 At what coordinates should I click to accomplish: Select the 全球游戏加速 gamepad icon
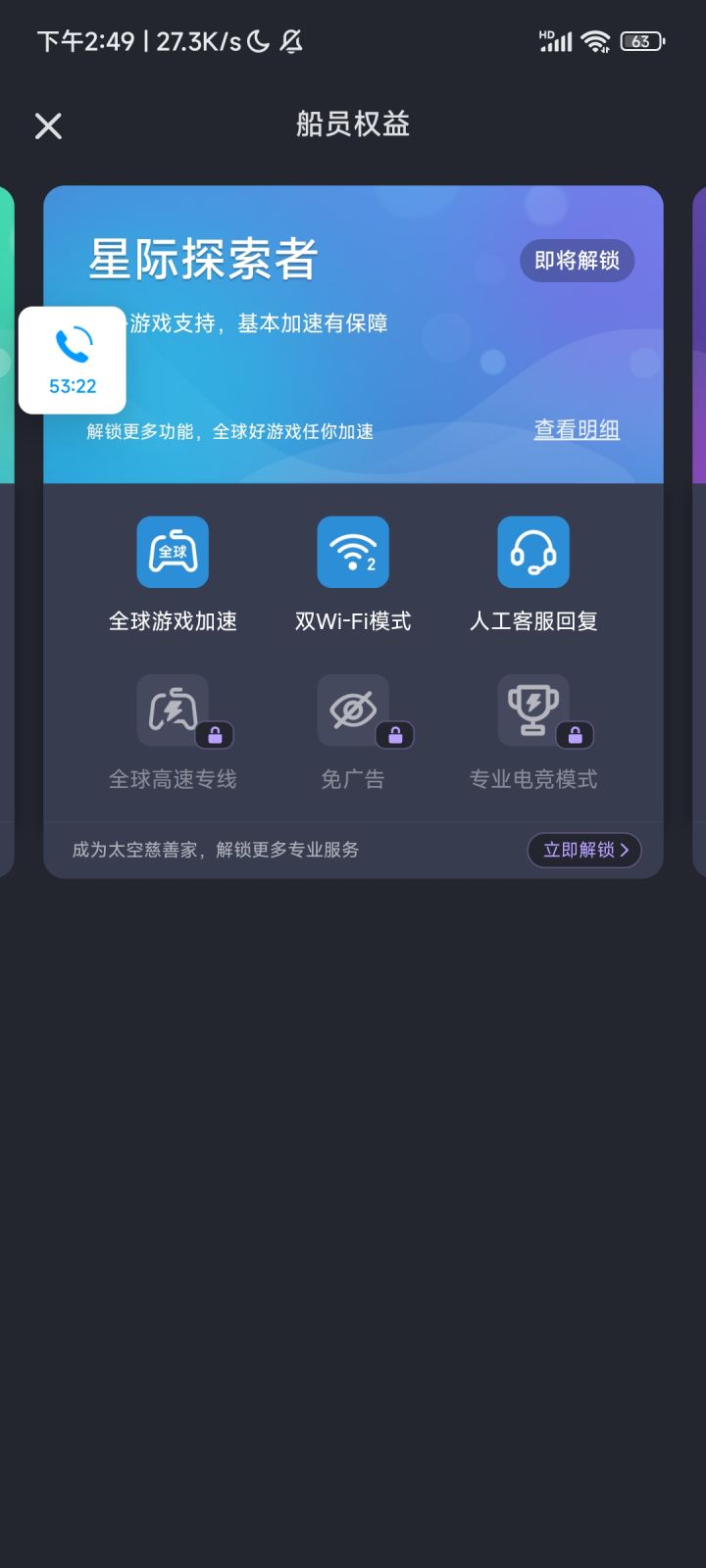[173, 552]
